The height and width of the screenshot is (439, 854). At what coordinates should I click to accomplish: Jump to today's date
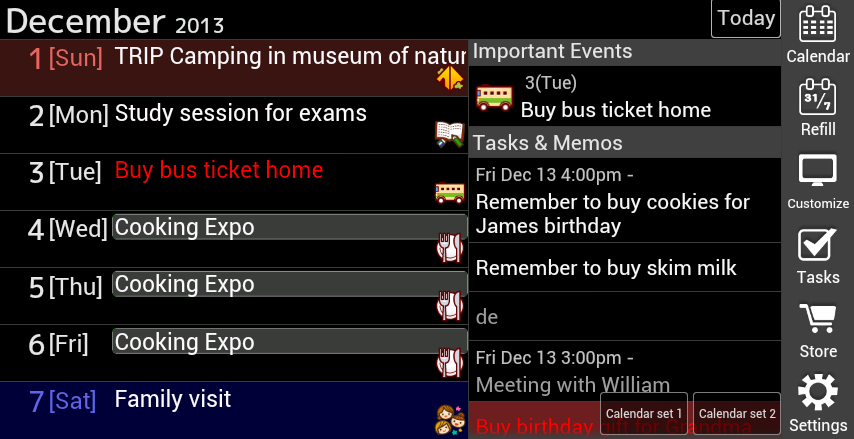pos(746,18)
